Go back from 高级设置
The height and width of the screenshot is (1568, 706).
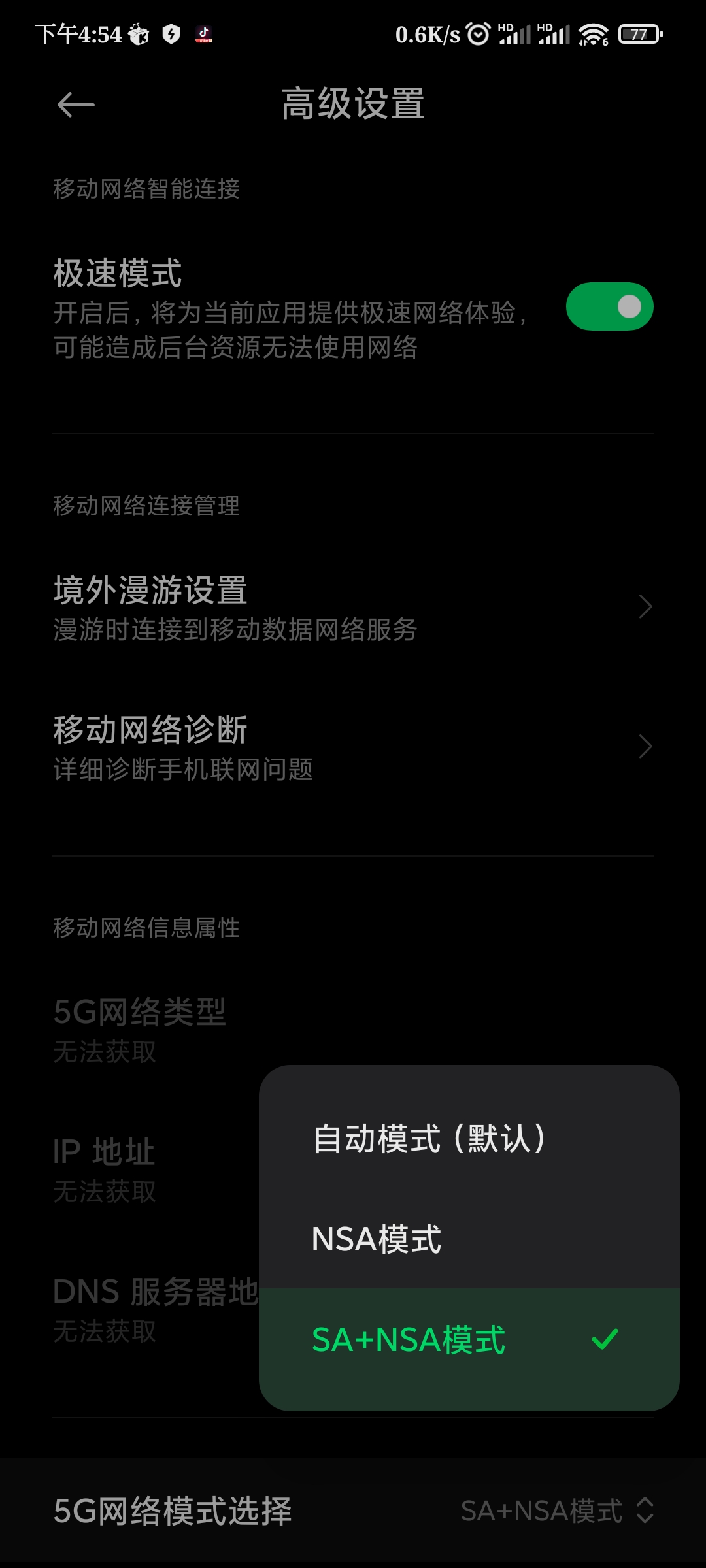point(76,105)
